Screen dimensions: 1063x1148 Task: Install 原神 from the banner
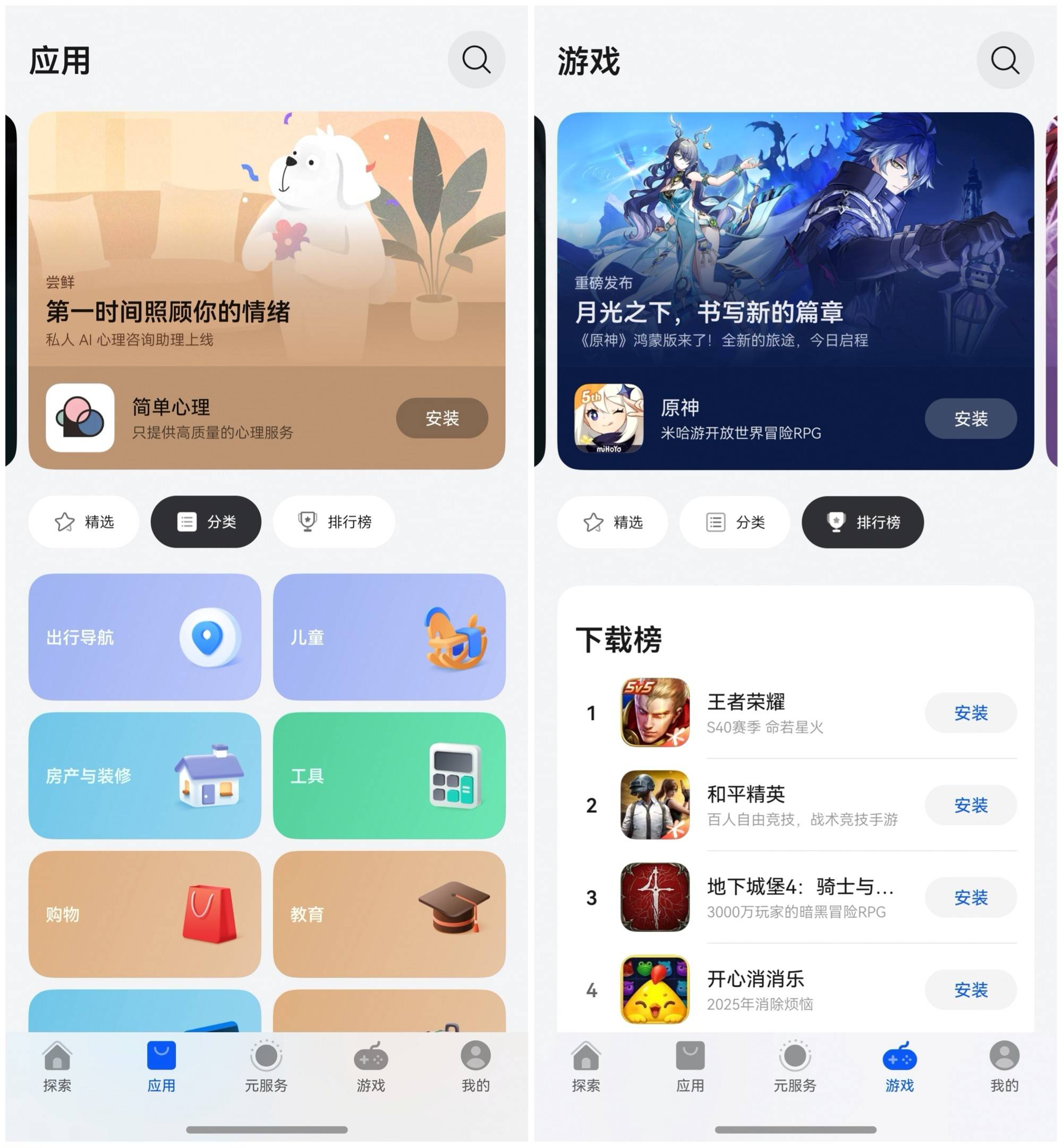click(970, 418)
